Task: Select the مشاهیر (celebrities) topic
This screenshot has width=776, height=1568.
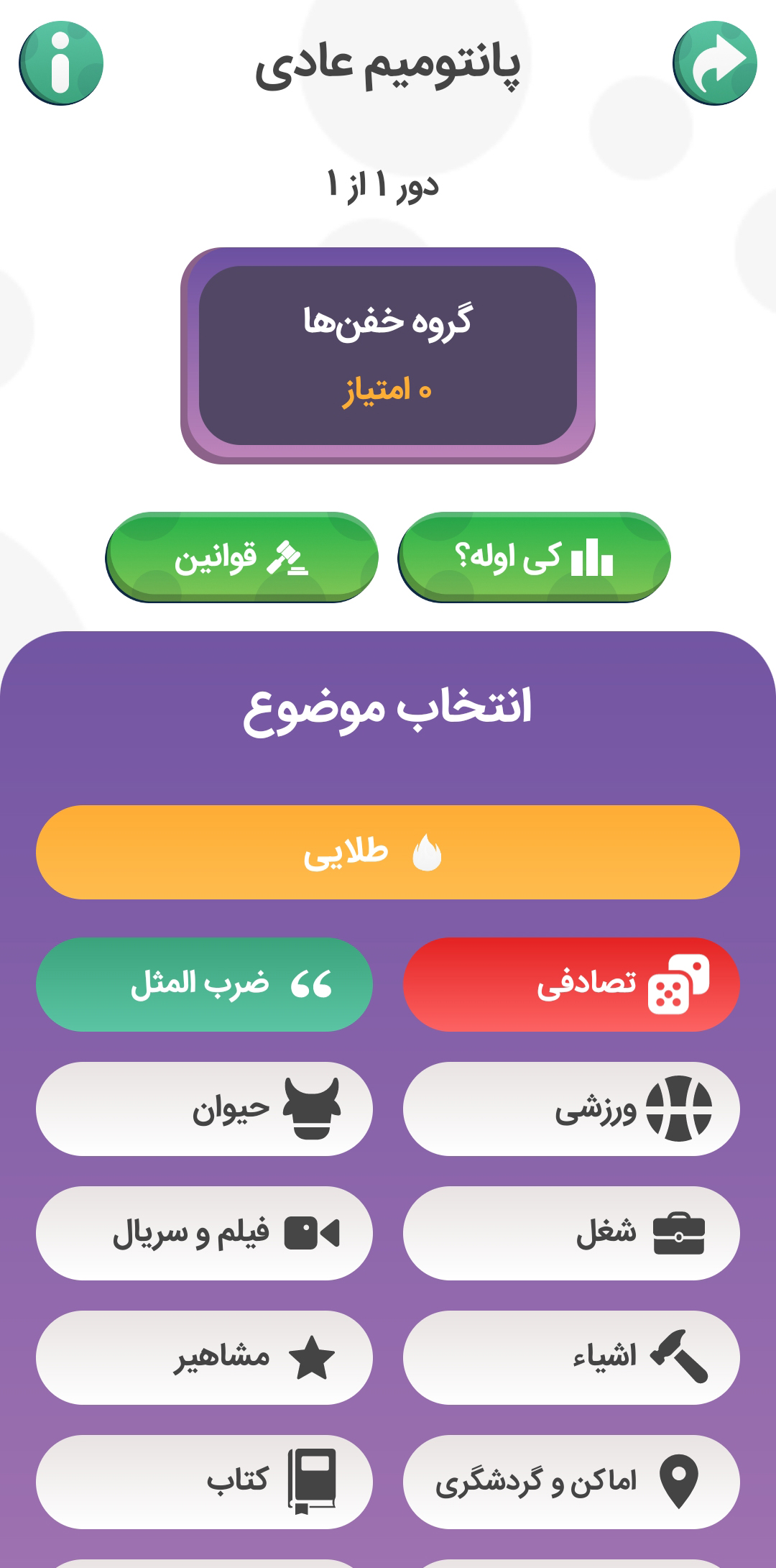Action: [x=204, y=1357]
